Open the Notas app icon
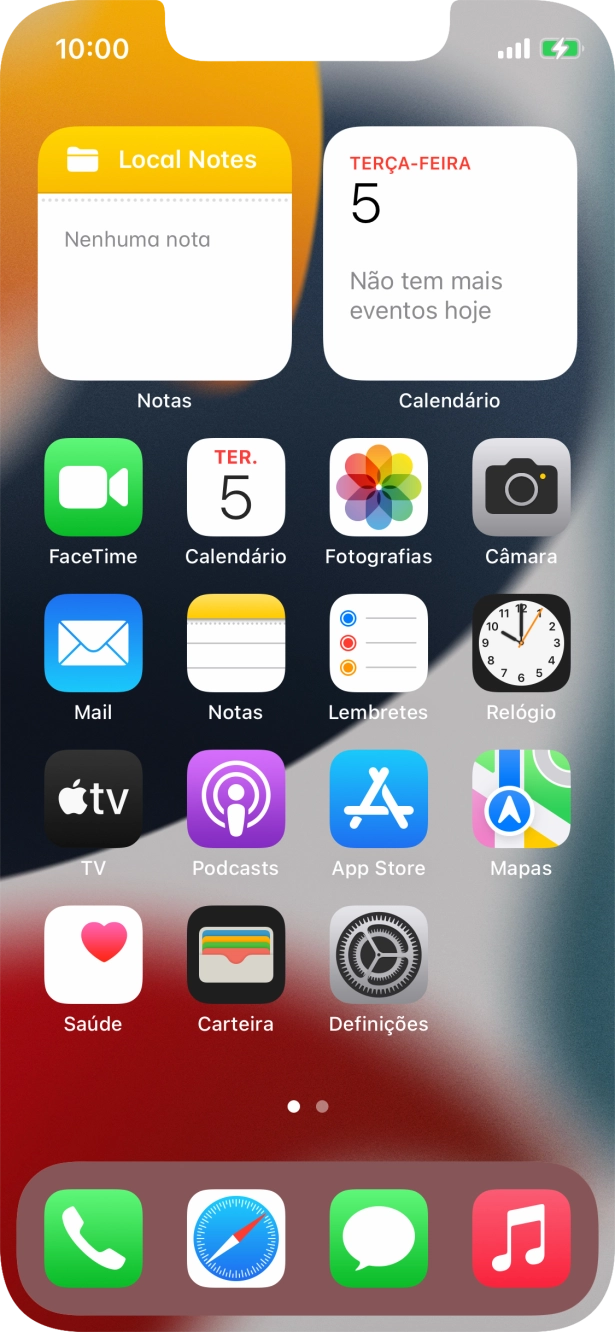The image size is (615, 1332). (x=236, y=643)
